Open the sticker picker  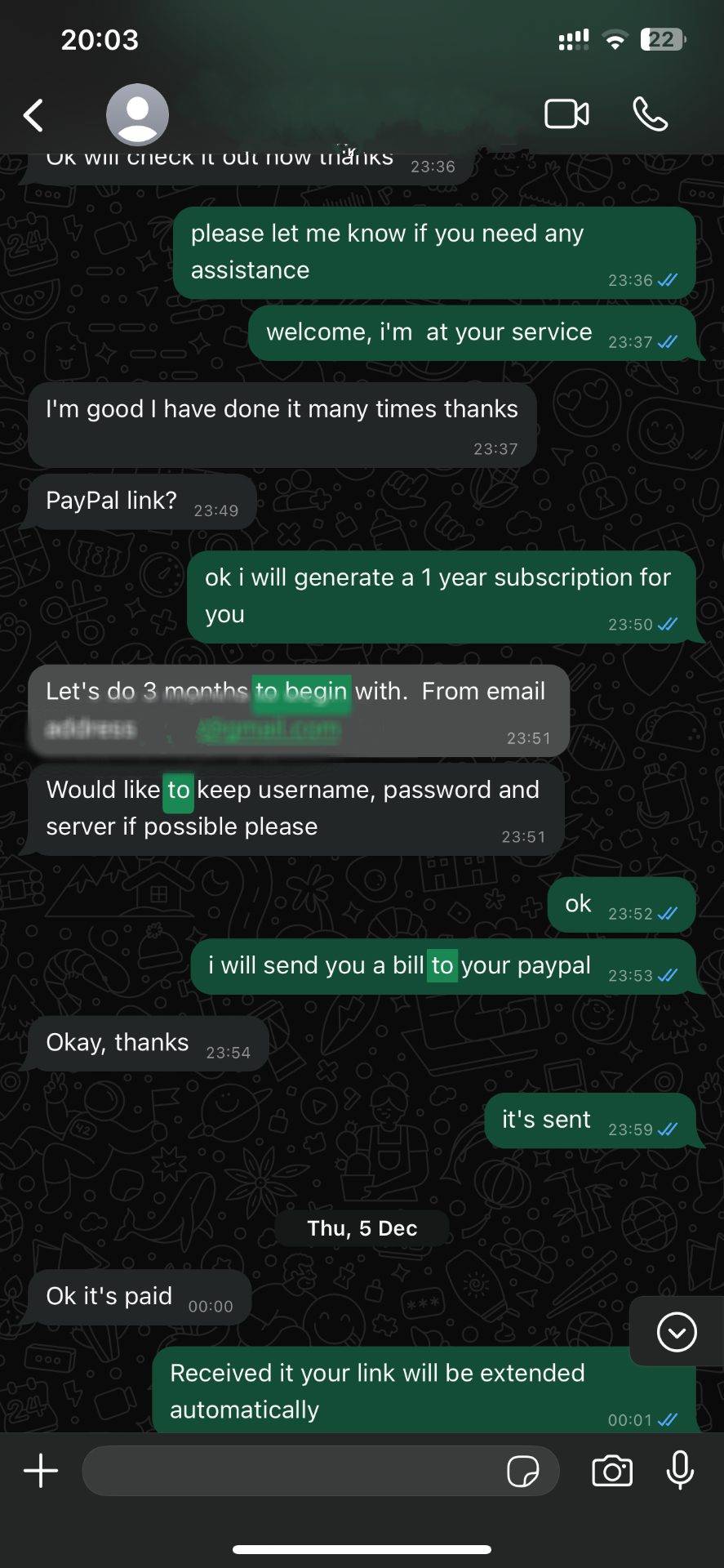[x=522, y=1472]
